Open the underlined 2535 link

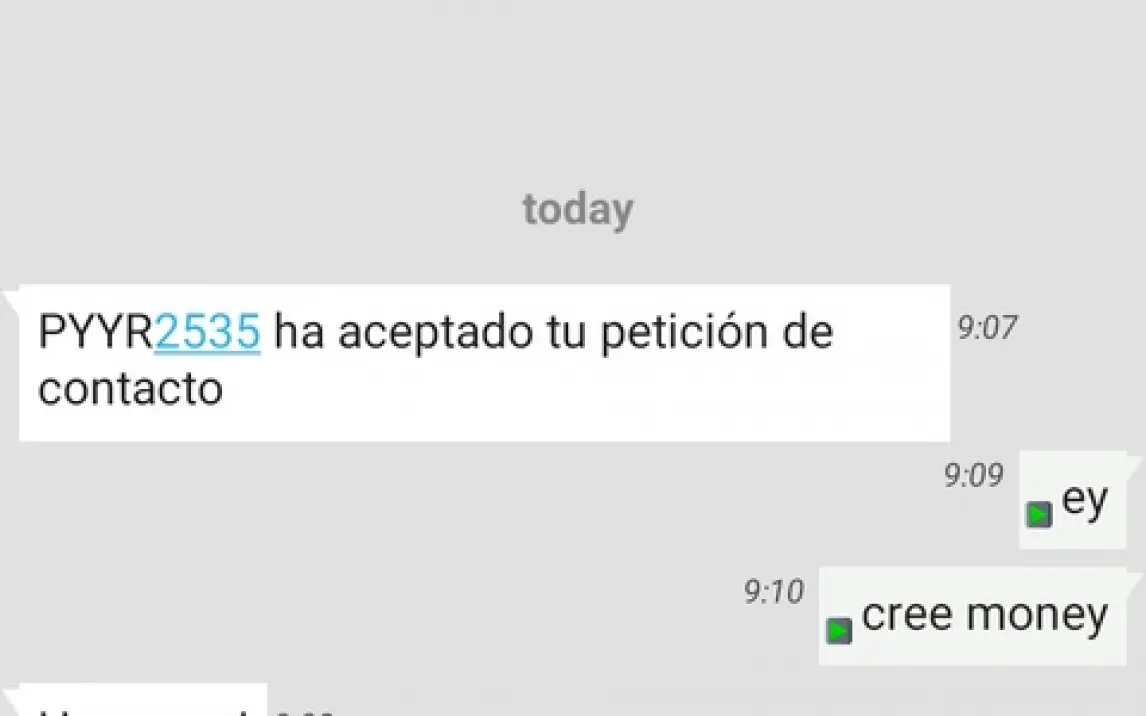(x=208, y=332)
